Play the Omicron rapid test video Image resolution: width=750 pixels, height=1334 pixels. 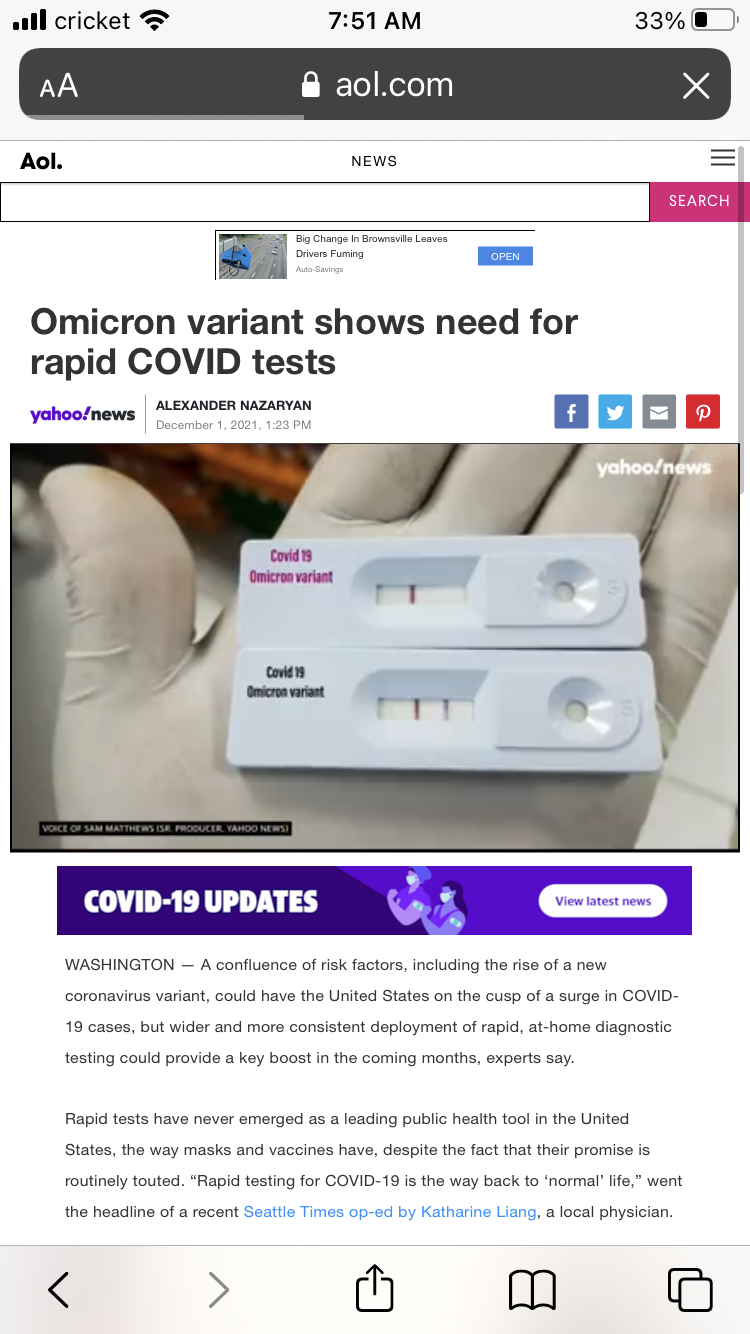375,648
